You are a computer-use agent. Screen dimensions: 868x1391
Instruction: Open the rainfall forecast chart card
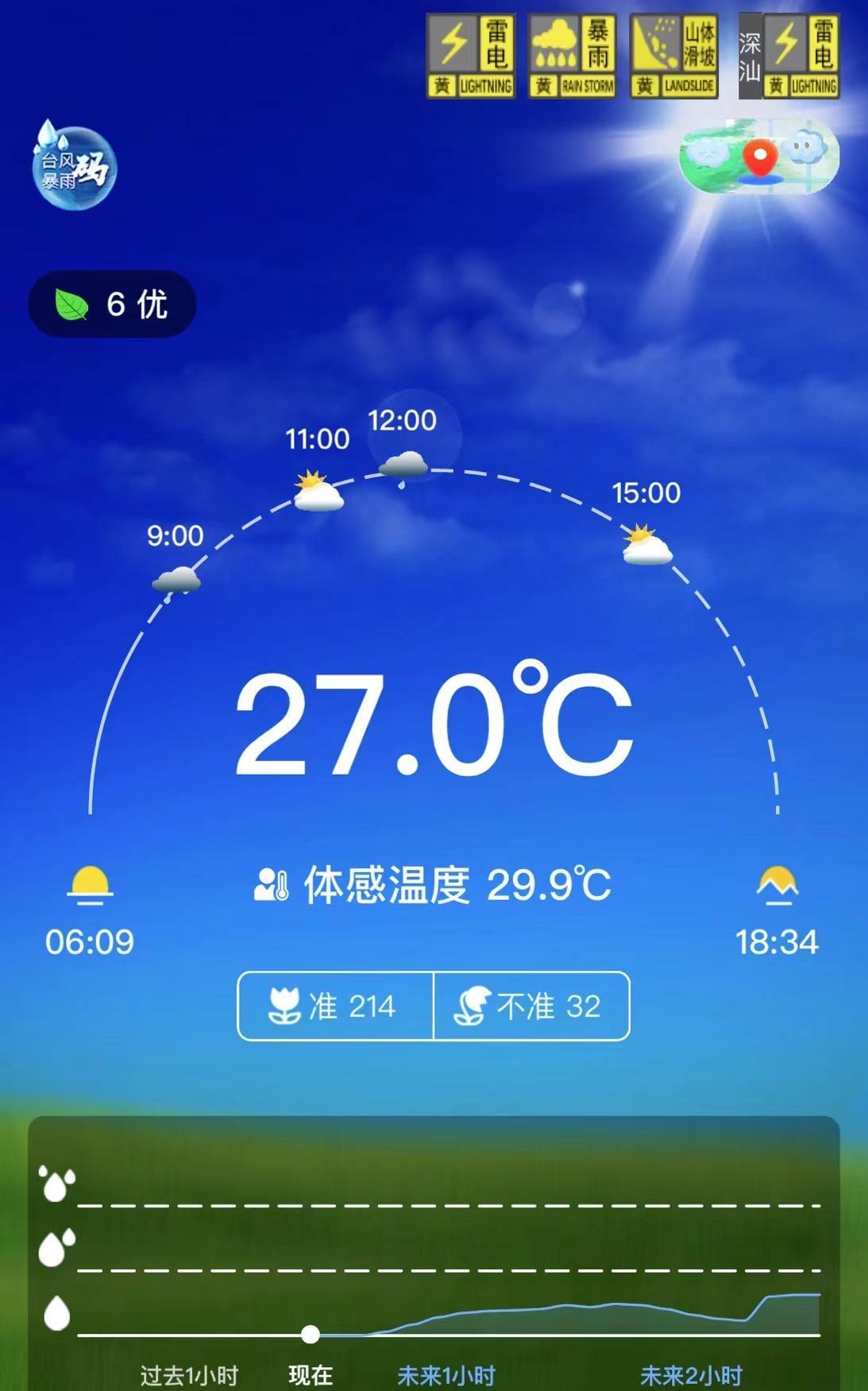[x=434, y=1255]
